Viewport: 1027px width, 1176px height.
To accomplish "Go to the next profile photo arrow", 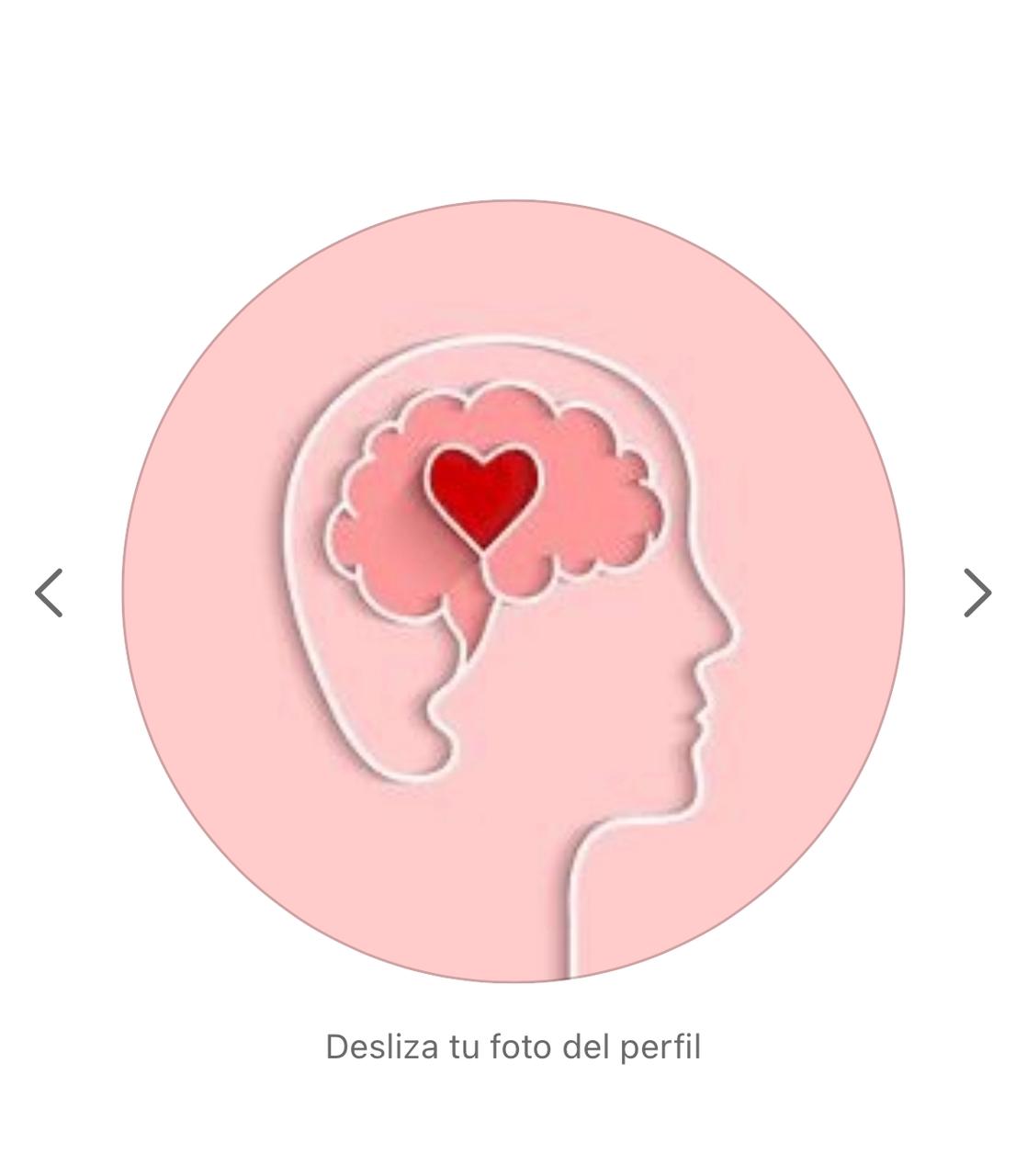I will pyautogui.click(x=977, y=593).
